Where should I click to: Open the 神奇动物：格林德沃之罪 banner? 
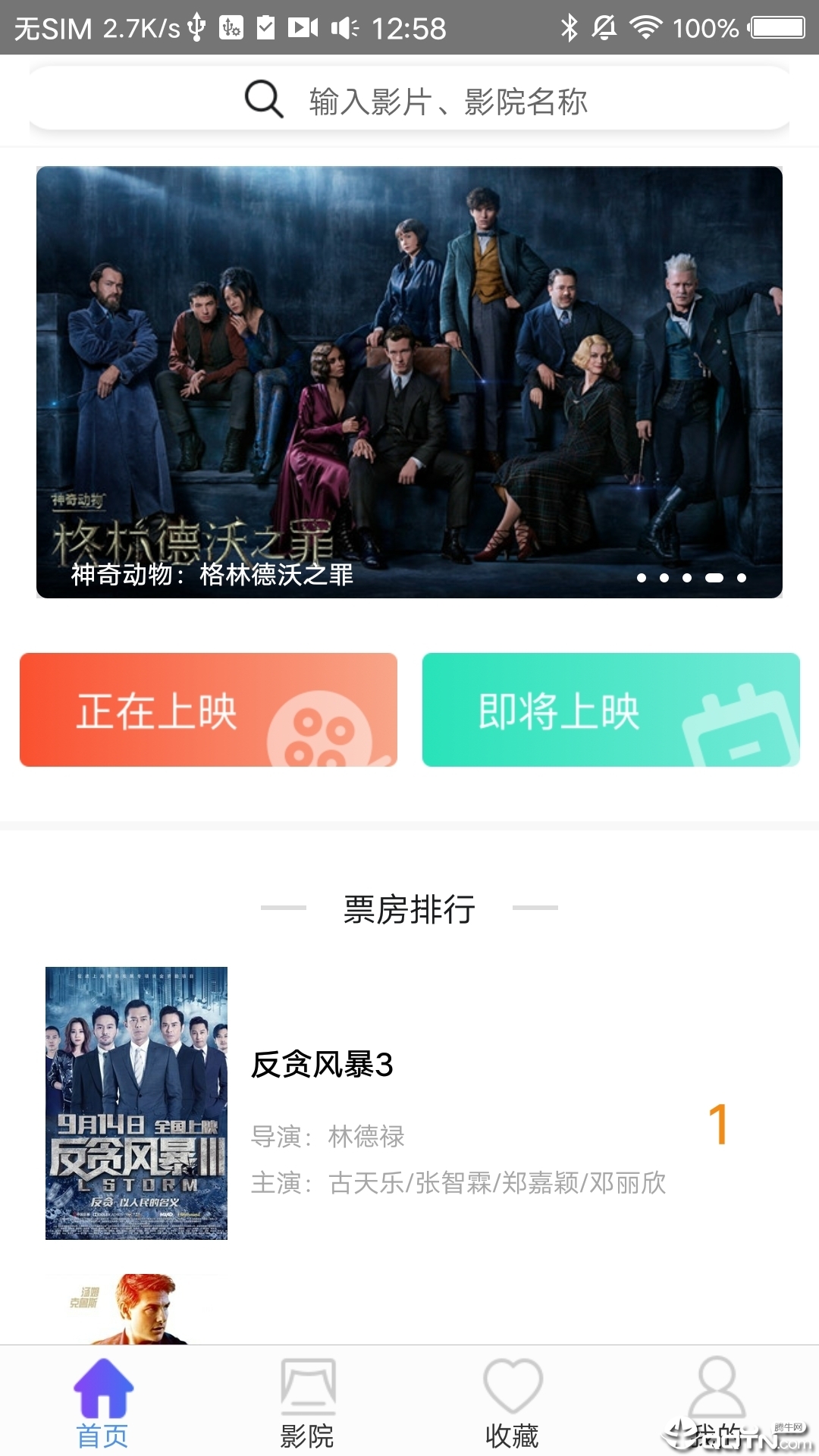(409, 381)
